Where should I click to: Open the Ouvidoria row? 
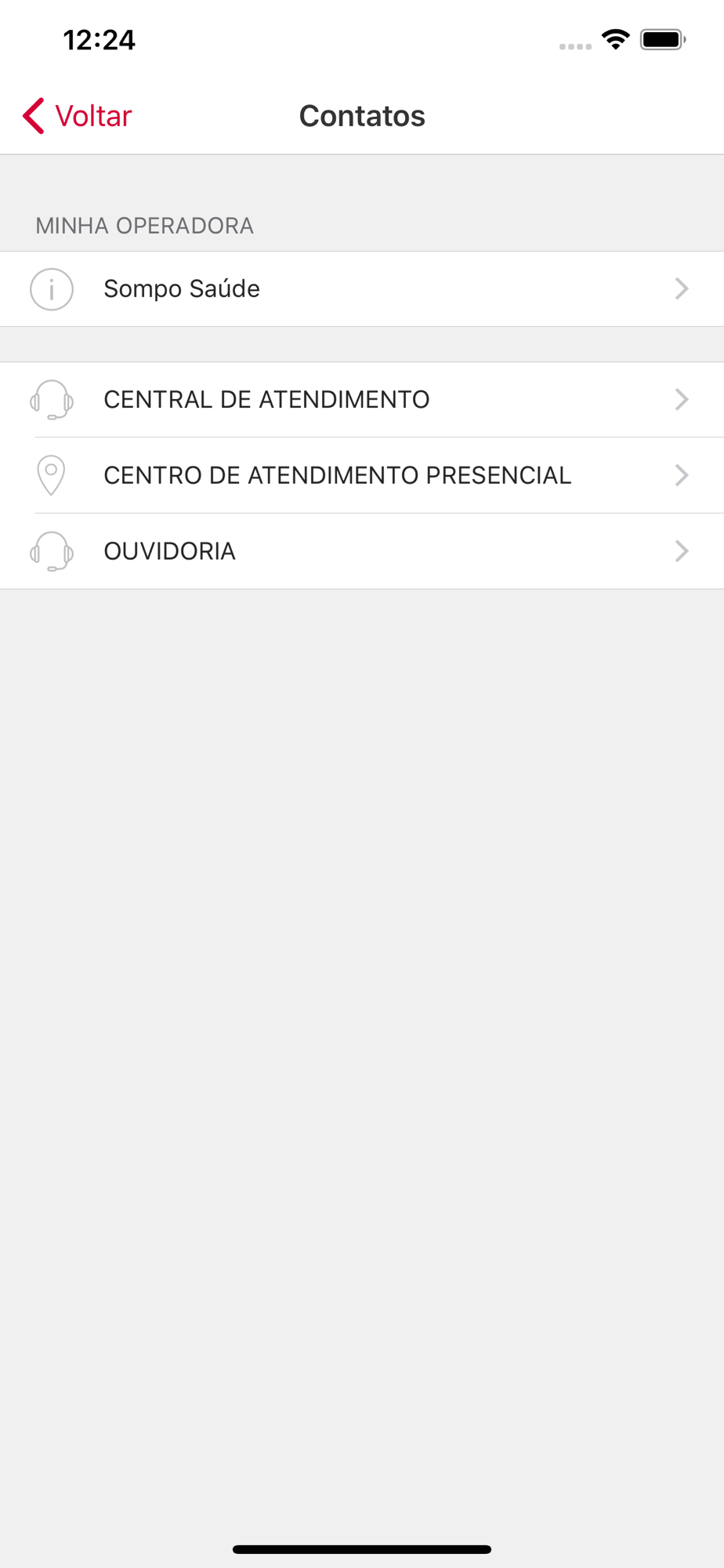click(x=362, y=551)
